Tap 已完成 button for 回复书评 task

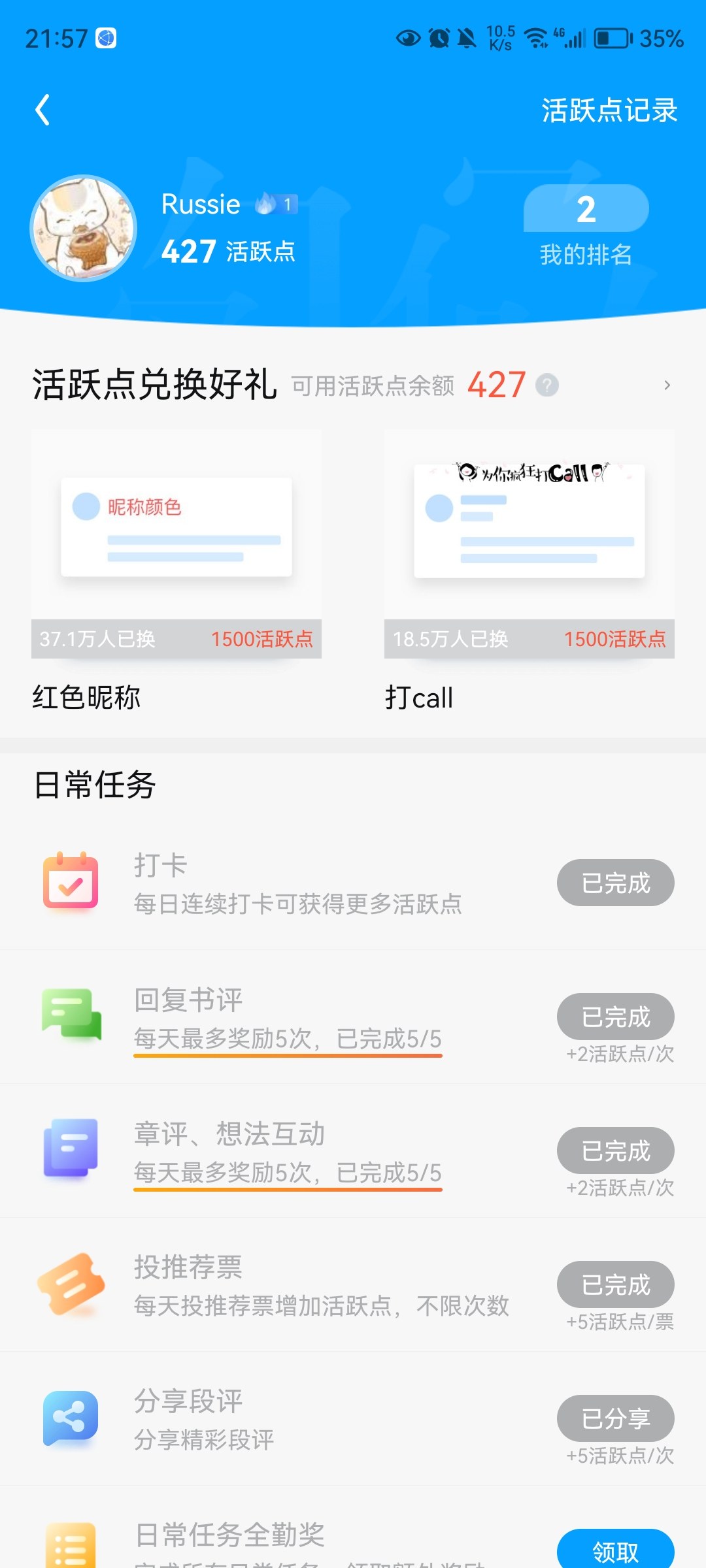point(615,1017)
